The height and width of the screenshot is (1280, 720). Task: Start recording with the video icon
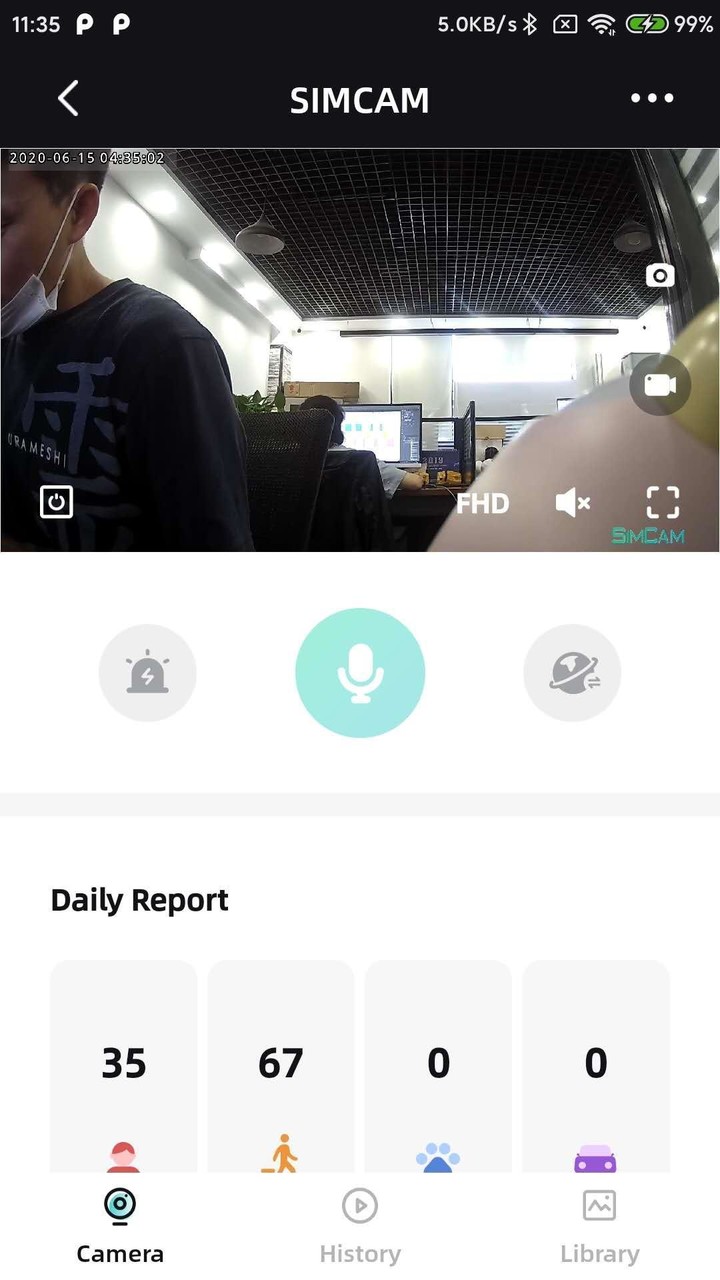(x=660, y=385)
